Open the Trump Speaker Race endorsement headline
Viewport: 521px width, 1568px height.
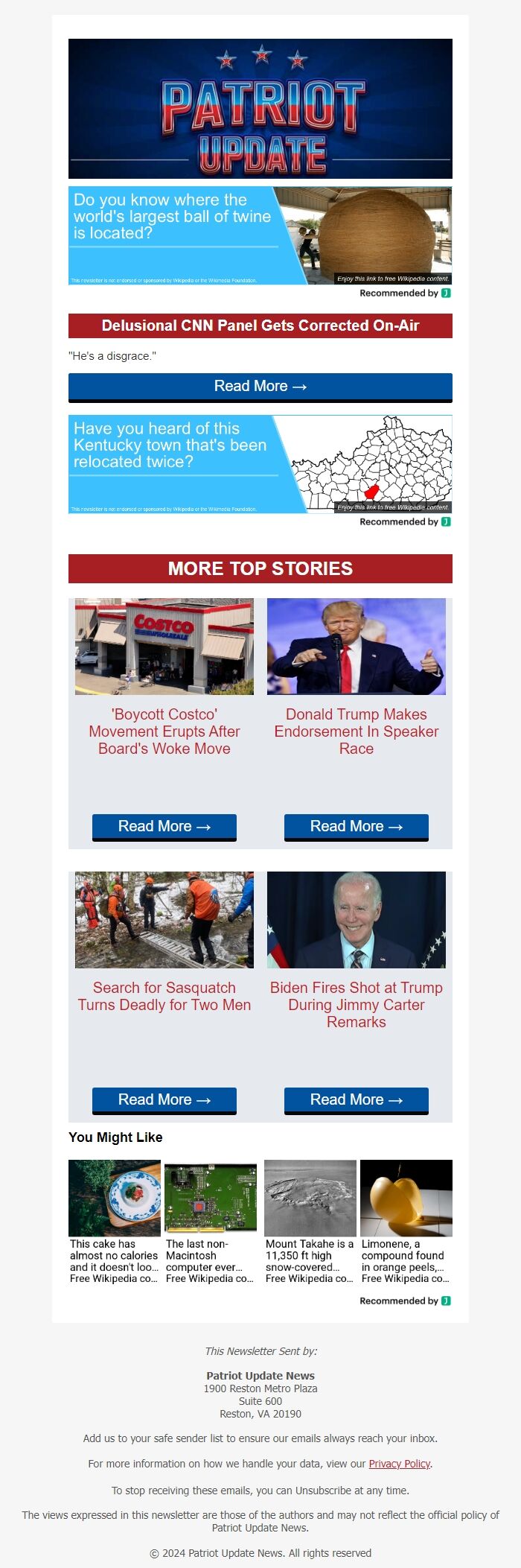(x=357, y=731)
